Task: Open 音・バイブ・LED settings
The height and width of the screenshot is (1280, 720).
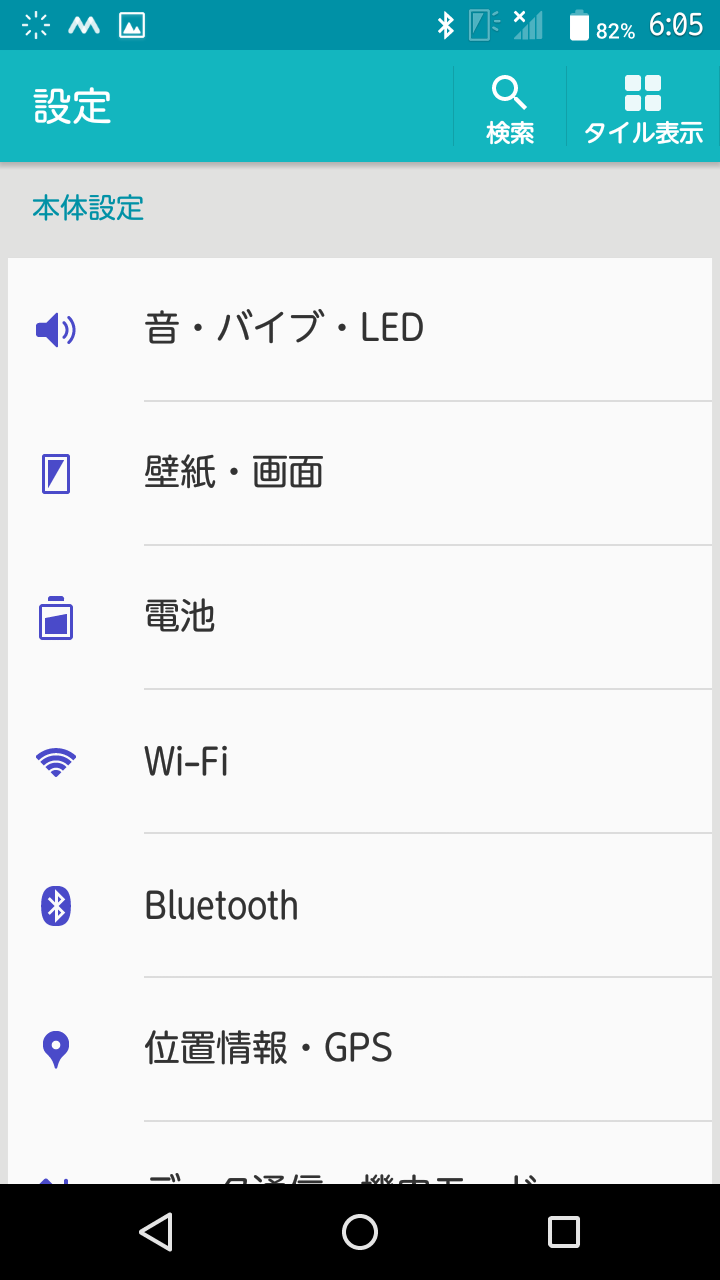Action: click(360, 330)
